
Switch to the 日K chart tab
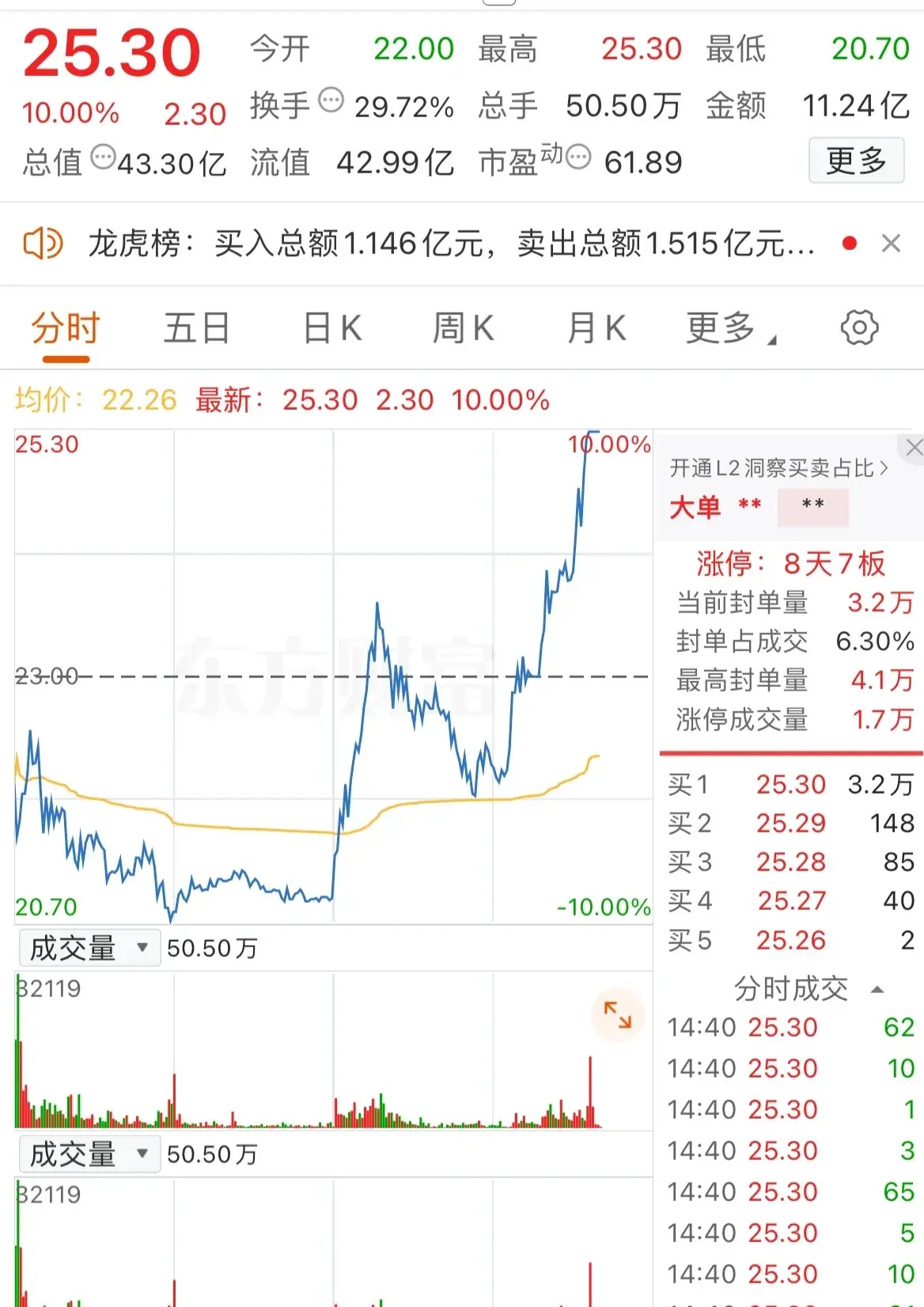tap(331, 328)
